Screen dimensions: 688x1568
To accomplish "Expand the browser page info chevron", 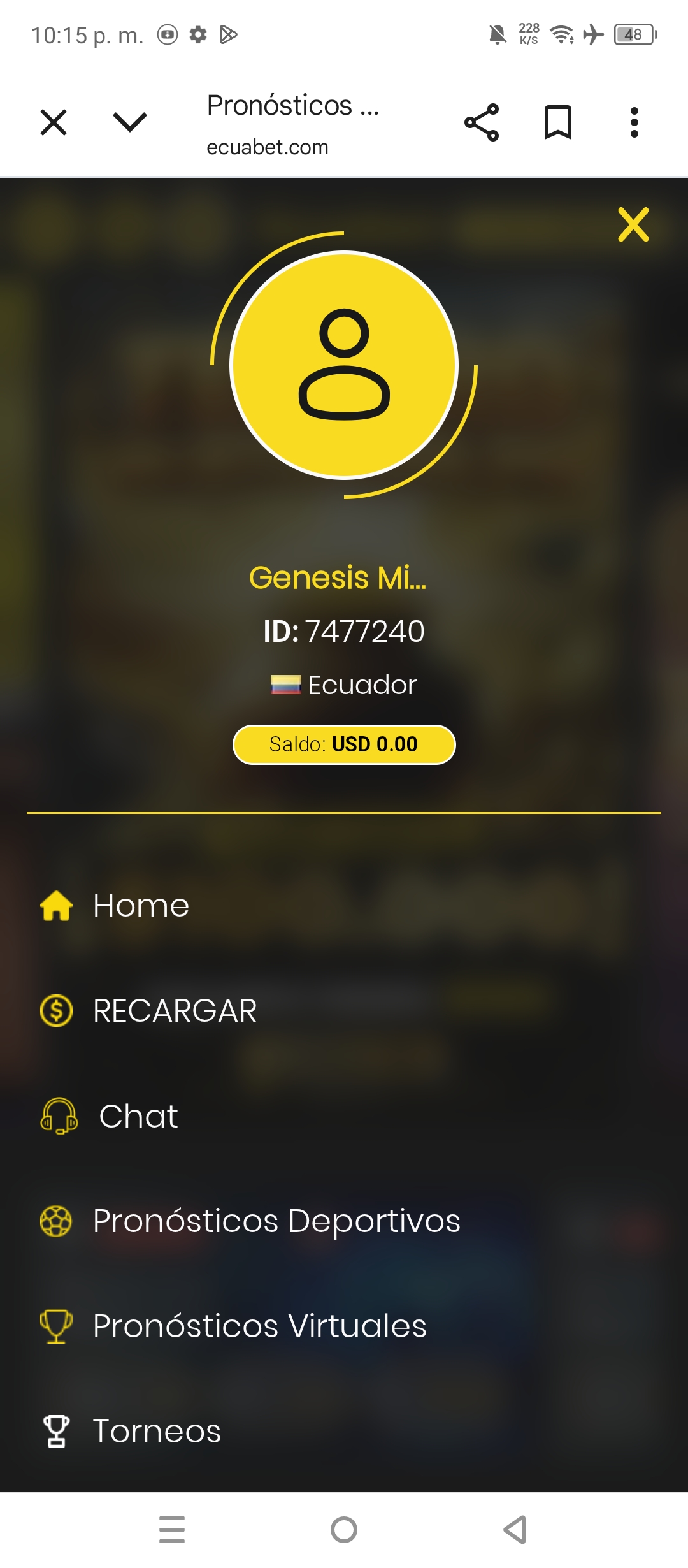I will [x=130, y=122].
